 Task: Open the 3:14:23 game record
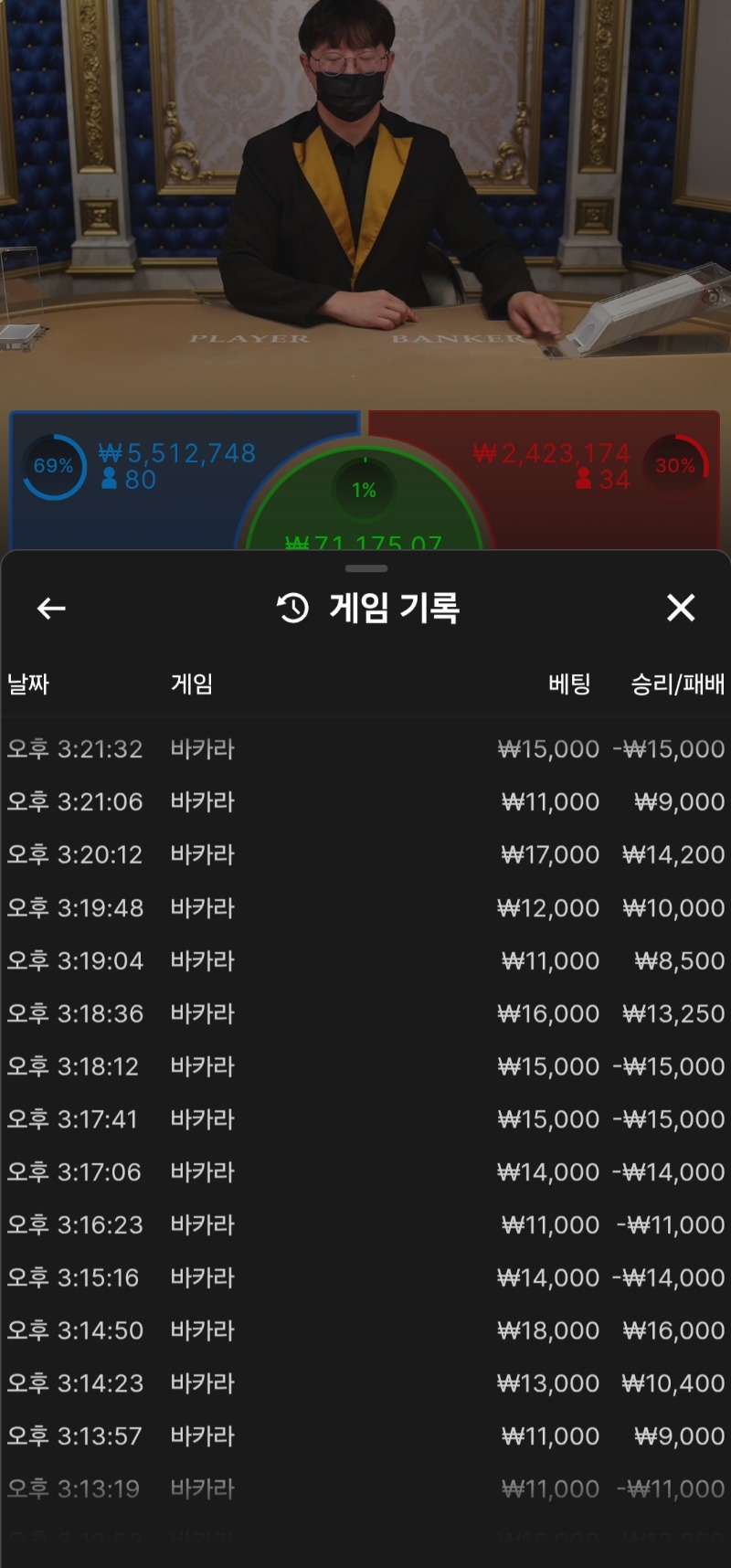point(365,1384)
